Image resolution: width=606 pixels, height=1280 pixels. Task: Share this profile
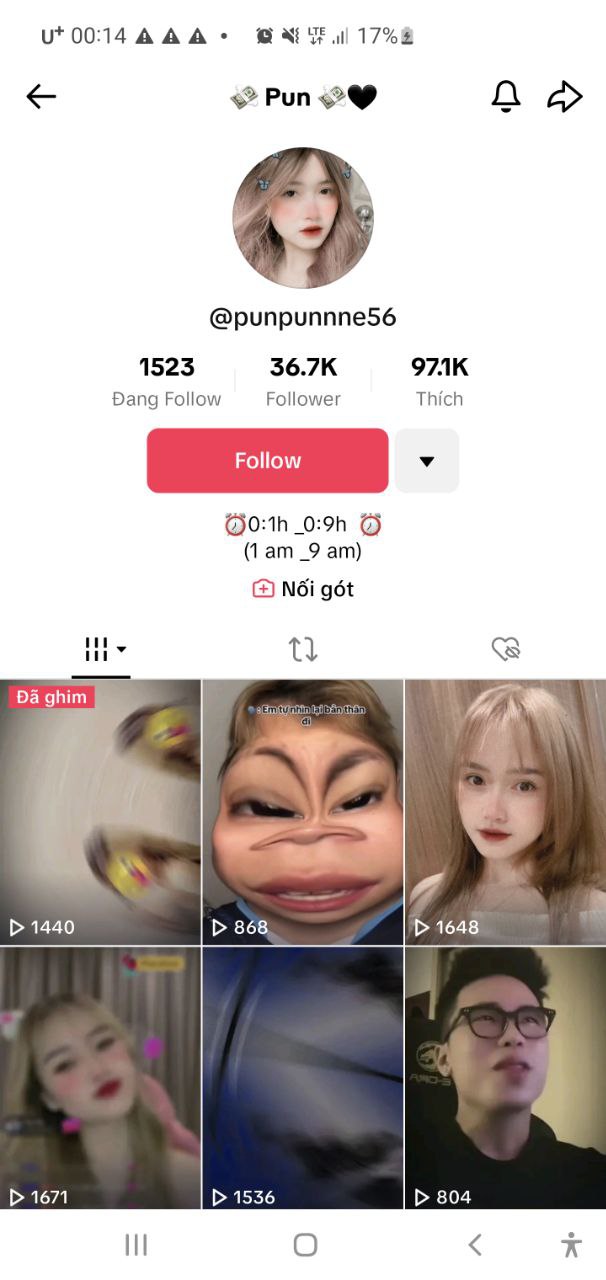pos(564,96)
